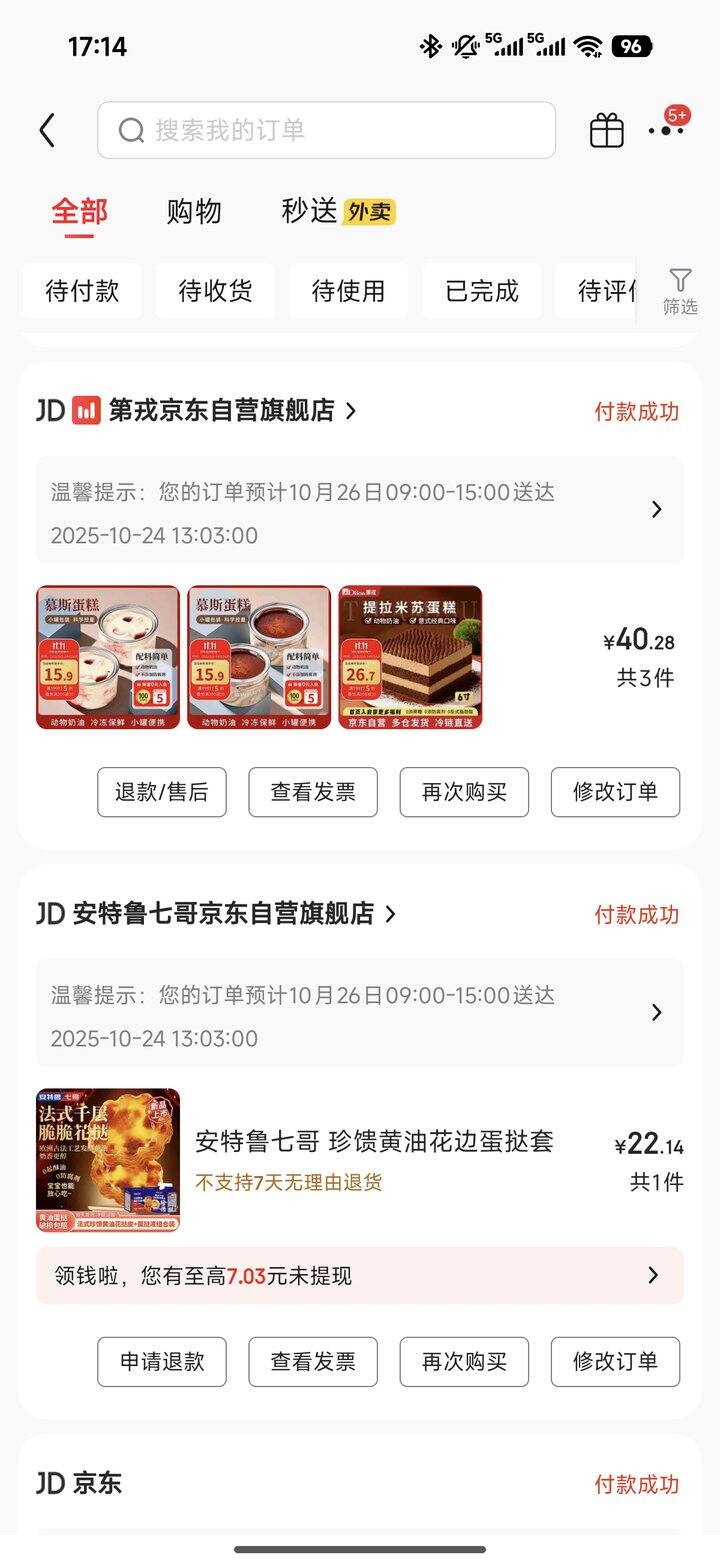Tap the 筛选 filter funnel icon
This screenshot has width=720, height=1564.
coord(681,289)
